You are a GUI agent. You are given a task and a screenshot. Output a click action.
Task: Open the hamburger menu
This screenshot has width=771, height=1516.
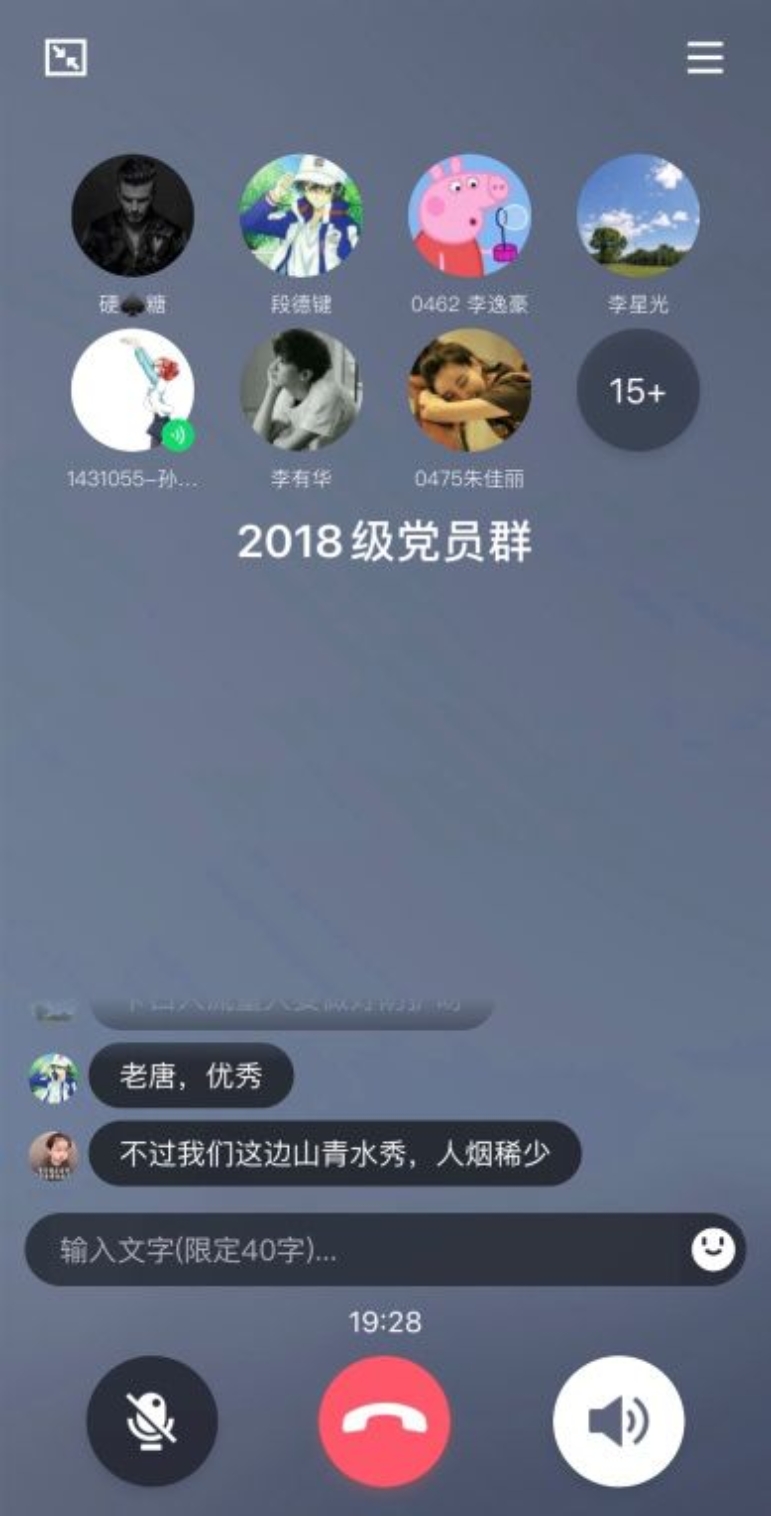705,58
